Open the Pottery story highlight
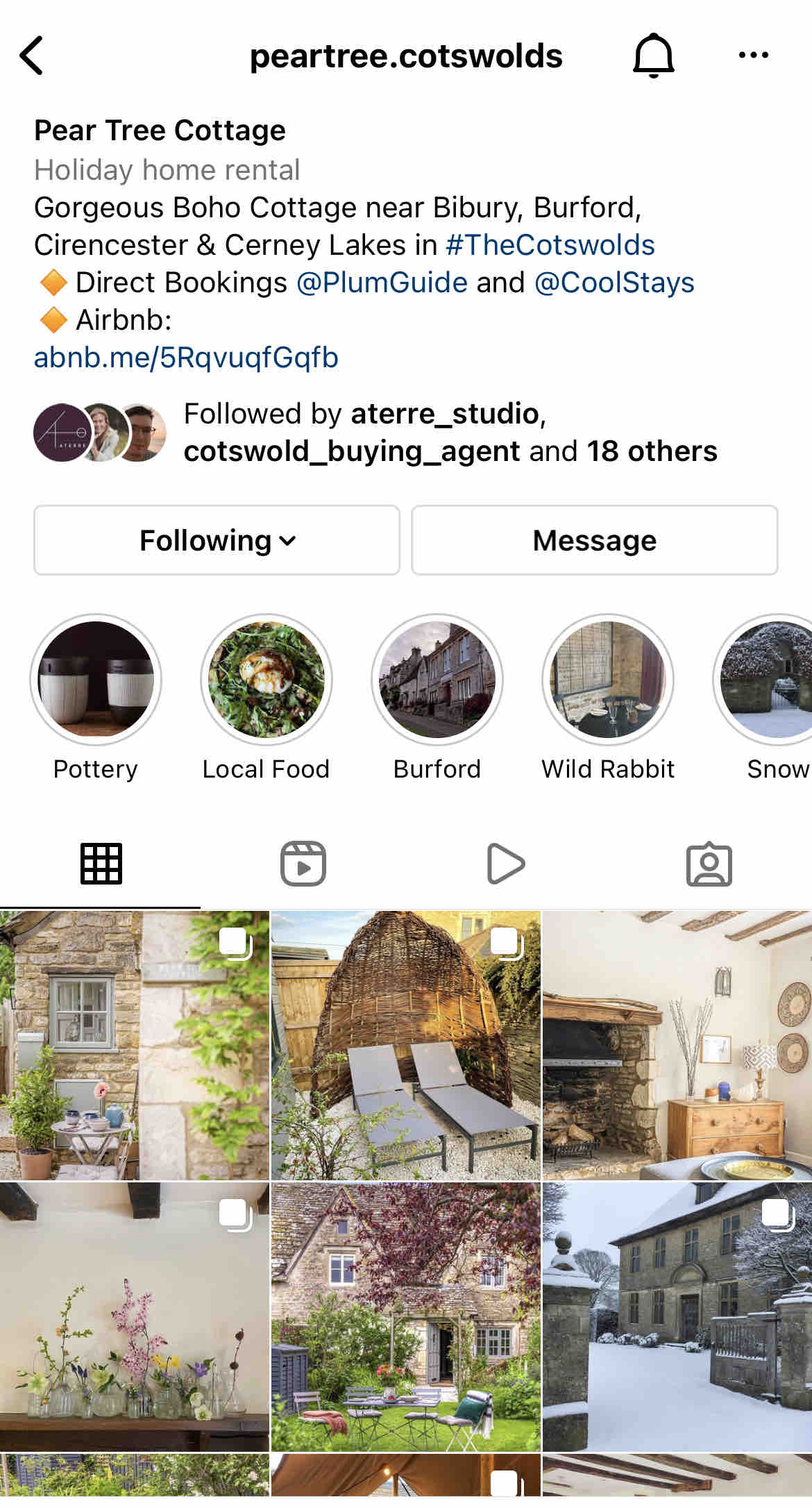 pyautogui.click(x=96, y=679)
